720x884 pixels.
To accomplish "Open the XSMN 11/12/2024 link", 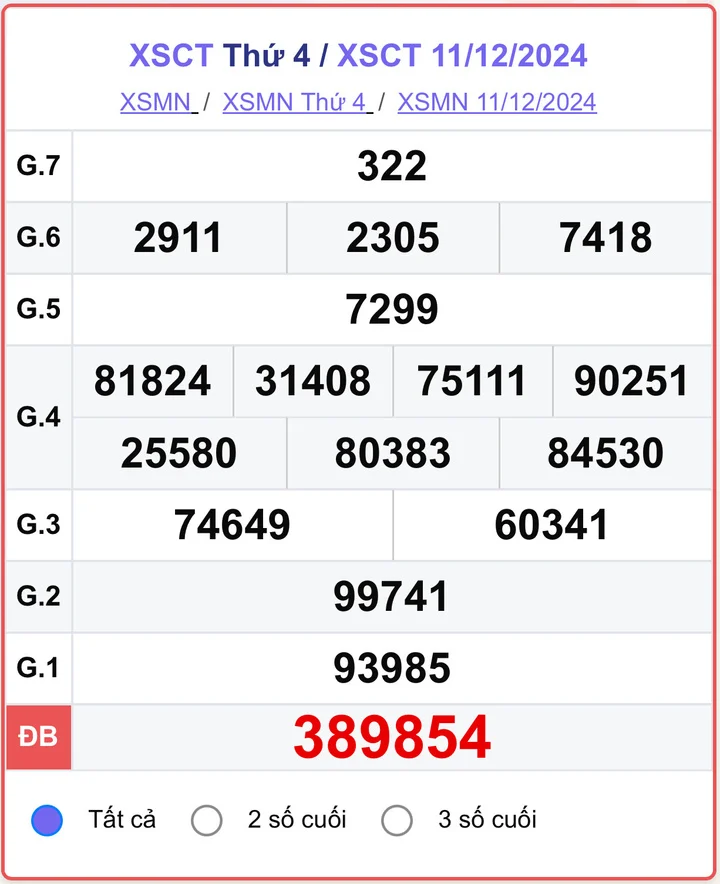I will click(497, 102).
